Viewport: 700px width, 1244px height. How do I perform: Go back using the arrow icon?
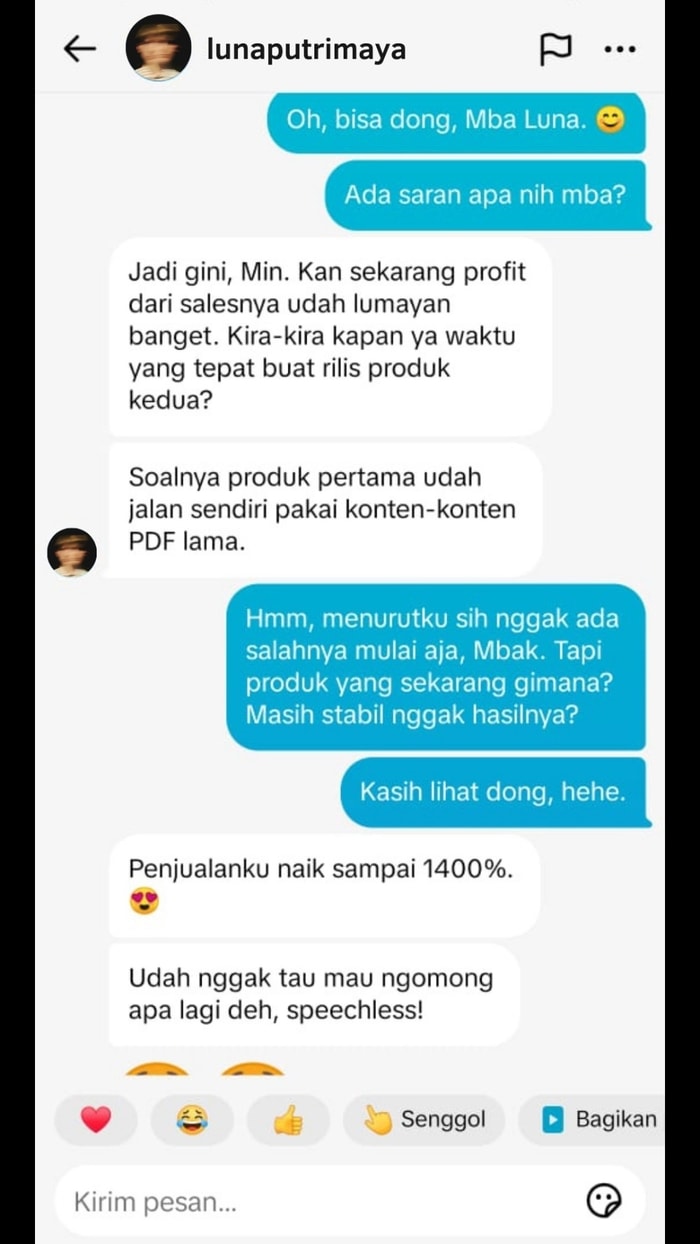pos(79,49)
